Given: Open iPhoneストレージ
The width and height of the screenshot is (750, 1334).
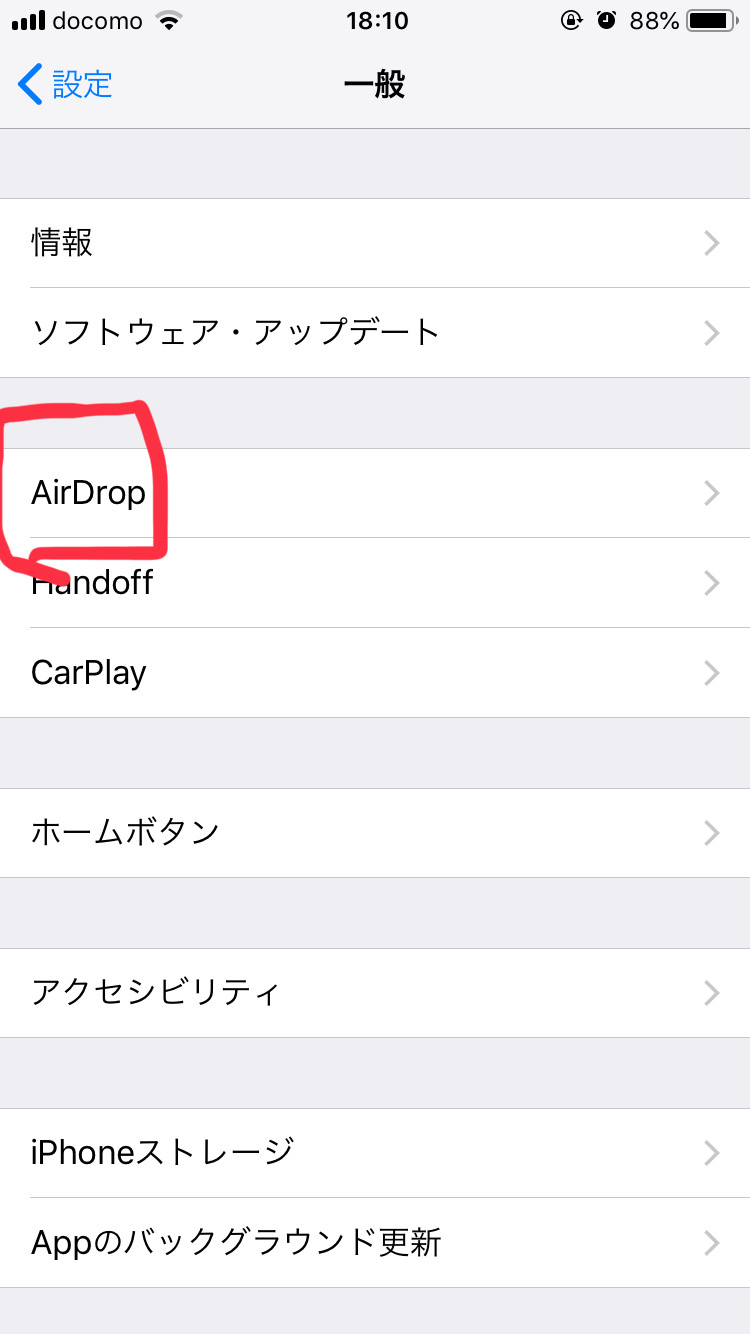Looking at the screenshot, I should 375,1153.
